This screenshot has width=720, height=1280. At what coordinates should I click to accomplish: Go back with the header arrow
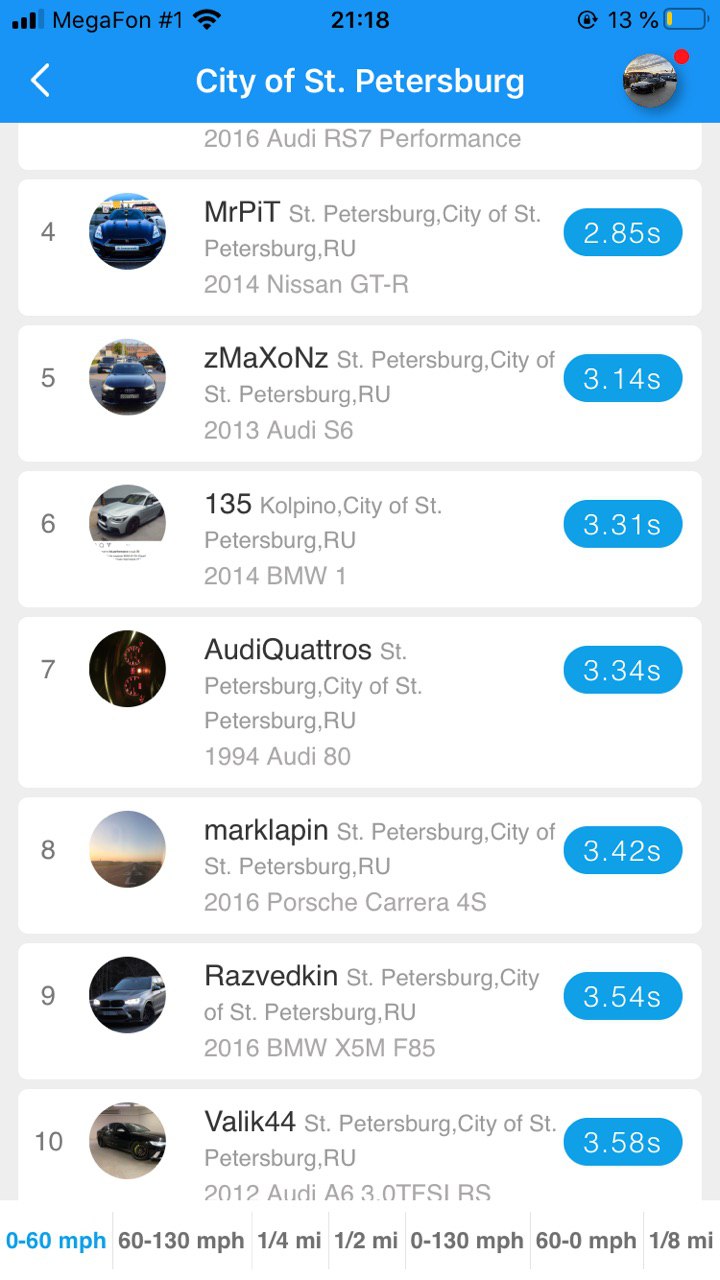tap(40, 81)
